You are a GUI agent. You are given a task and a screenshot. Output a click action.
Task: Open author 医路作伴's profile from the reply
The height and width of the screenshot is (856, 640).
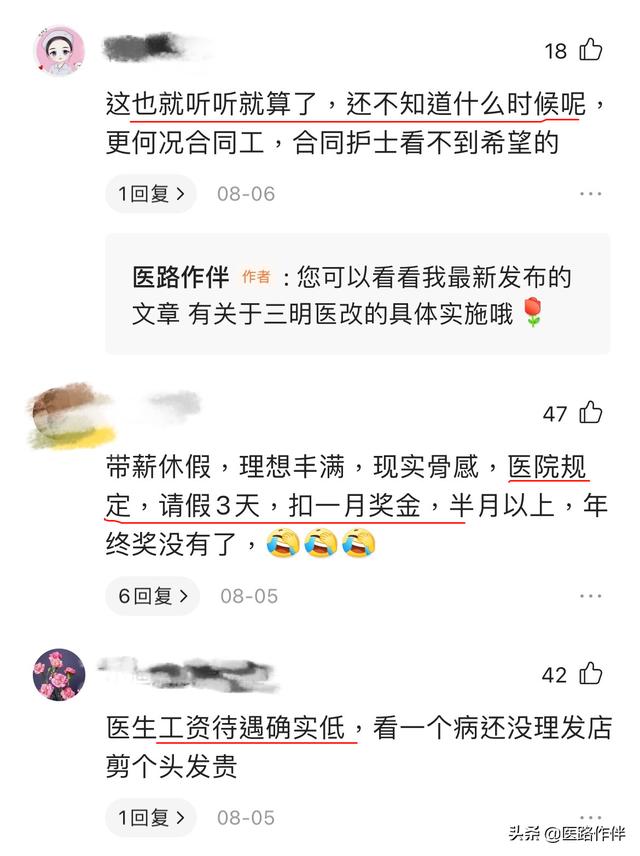pyautogui.click(x=181, y=278)
